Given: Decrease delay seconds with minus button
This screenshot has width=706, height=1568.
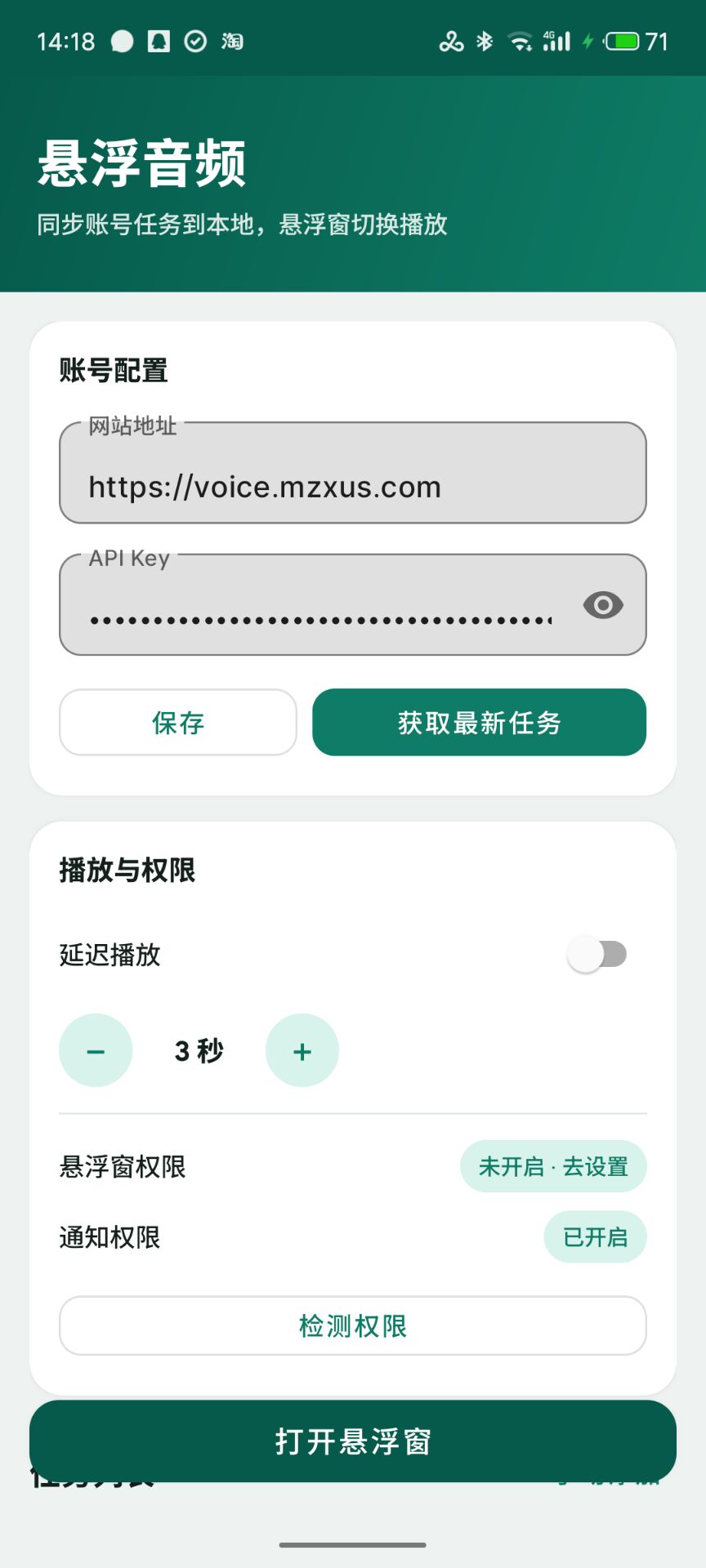Looking at the screenshot, I should pos(96,1051).
